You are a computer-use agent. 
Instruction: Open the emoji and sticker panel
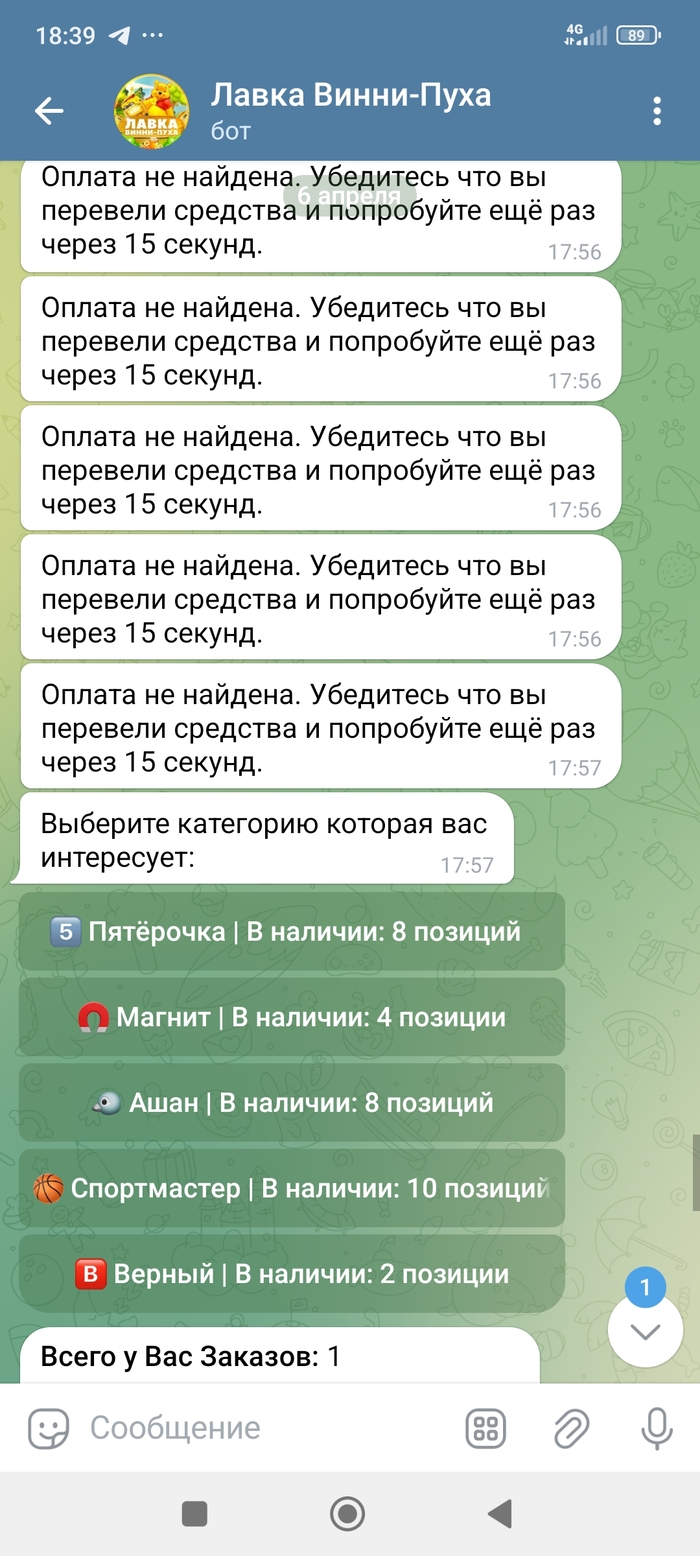[x=48, y=1428]
